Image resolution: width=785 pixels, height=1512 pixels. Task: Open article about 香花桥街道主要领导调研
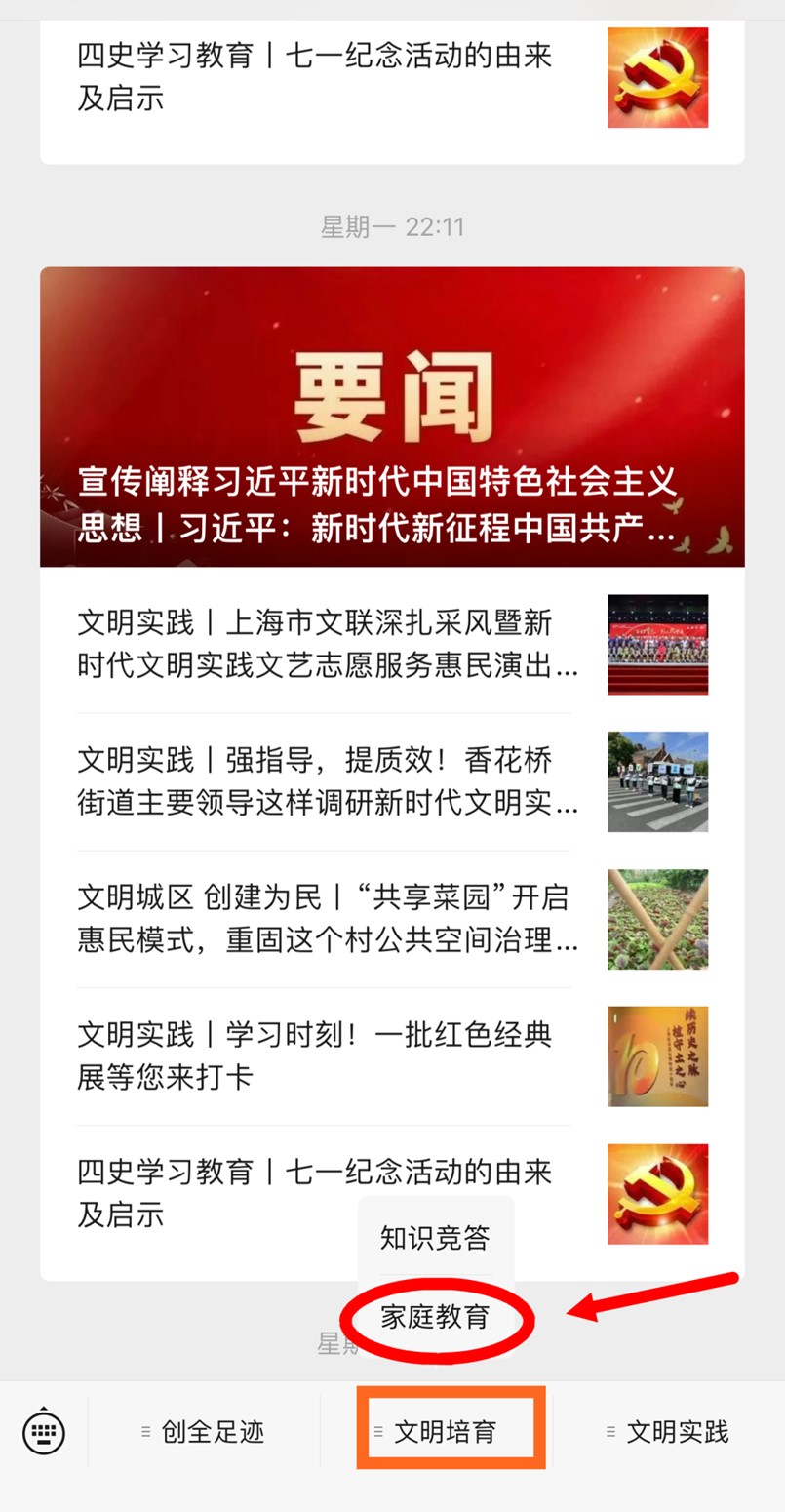pos(329,781)
